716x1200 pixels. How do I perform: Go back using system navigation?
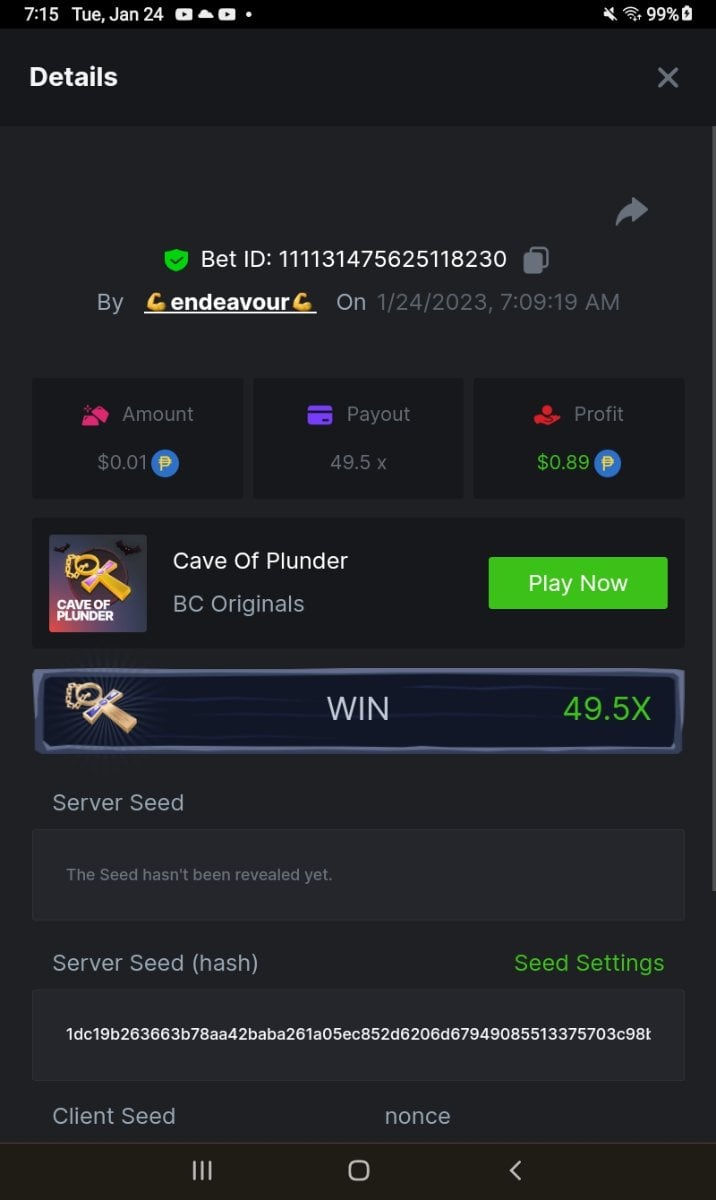tap(515, 1170)
